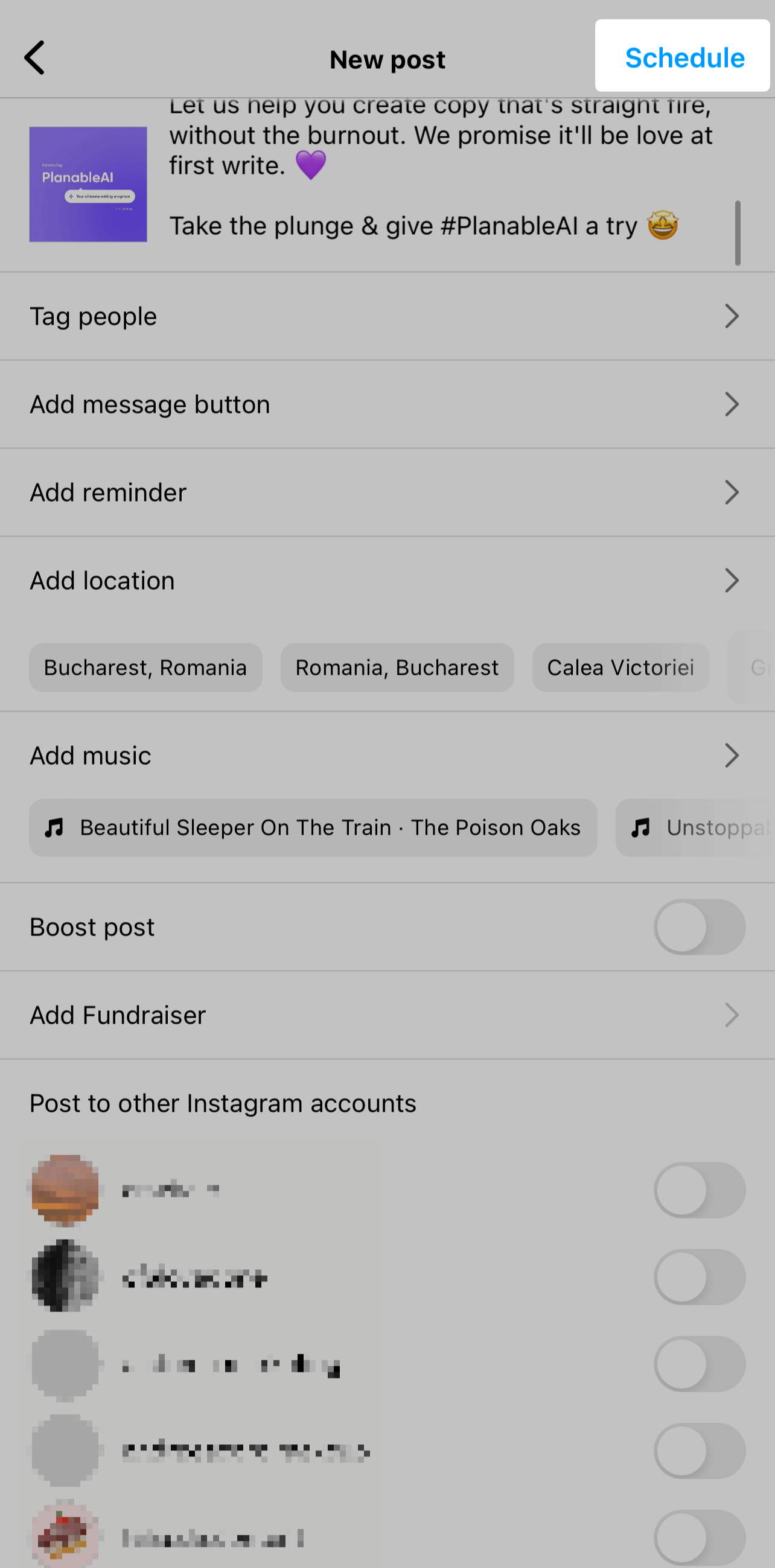The height and width of the screenshot is (1568, 775).
Task: Toggle crossposting to the first Instagram account
Action: (699, 1190)
